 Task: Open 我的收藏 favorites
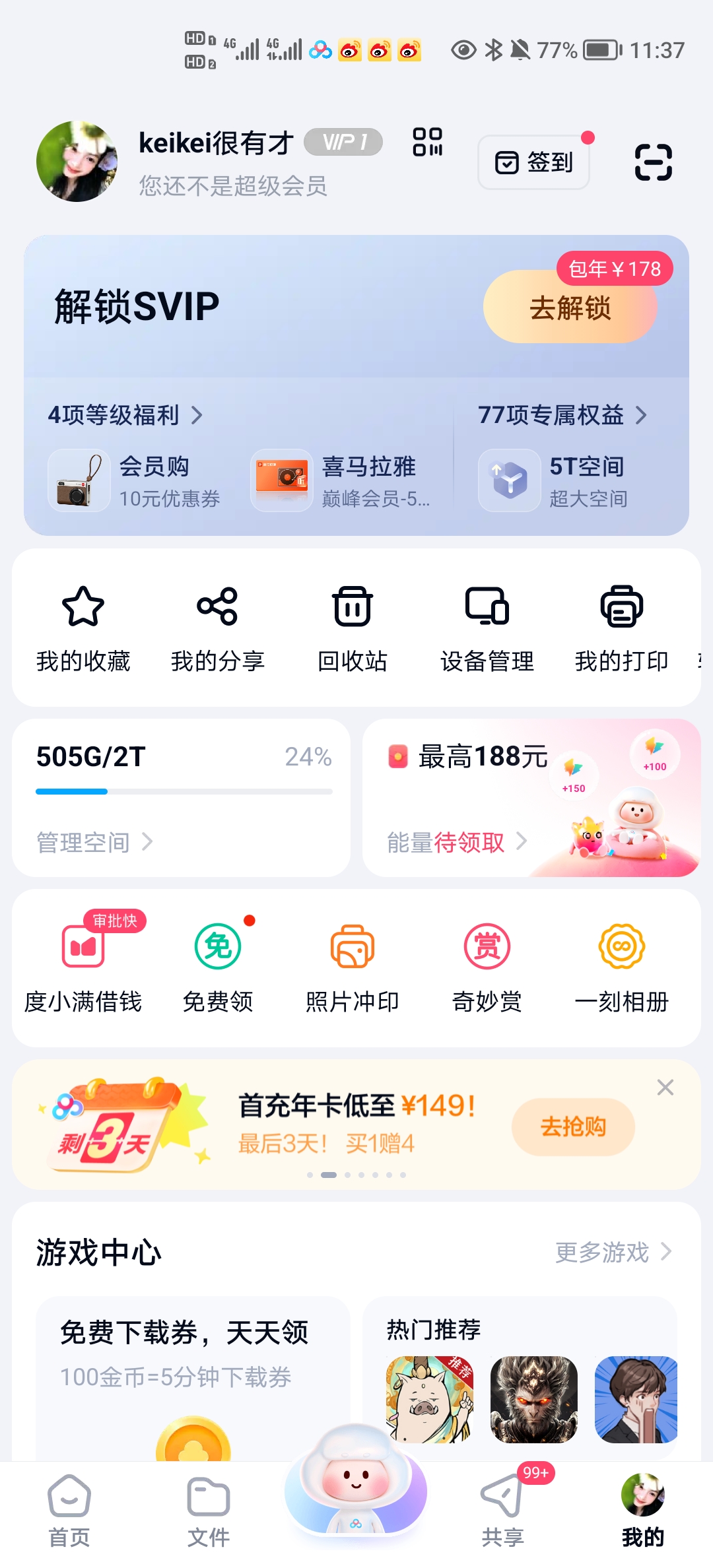[x=83, y=627]
